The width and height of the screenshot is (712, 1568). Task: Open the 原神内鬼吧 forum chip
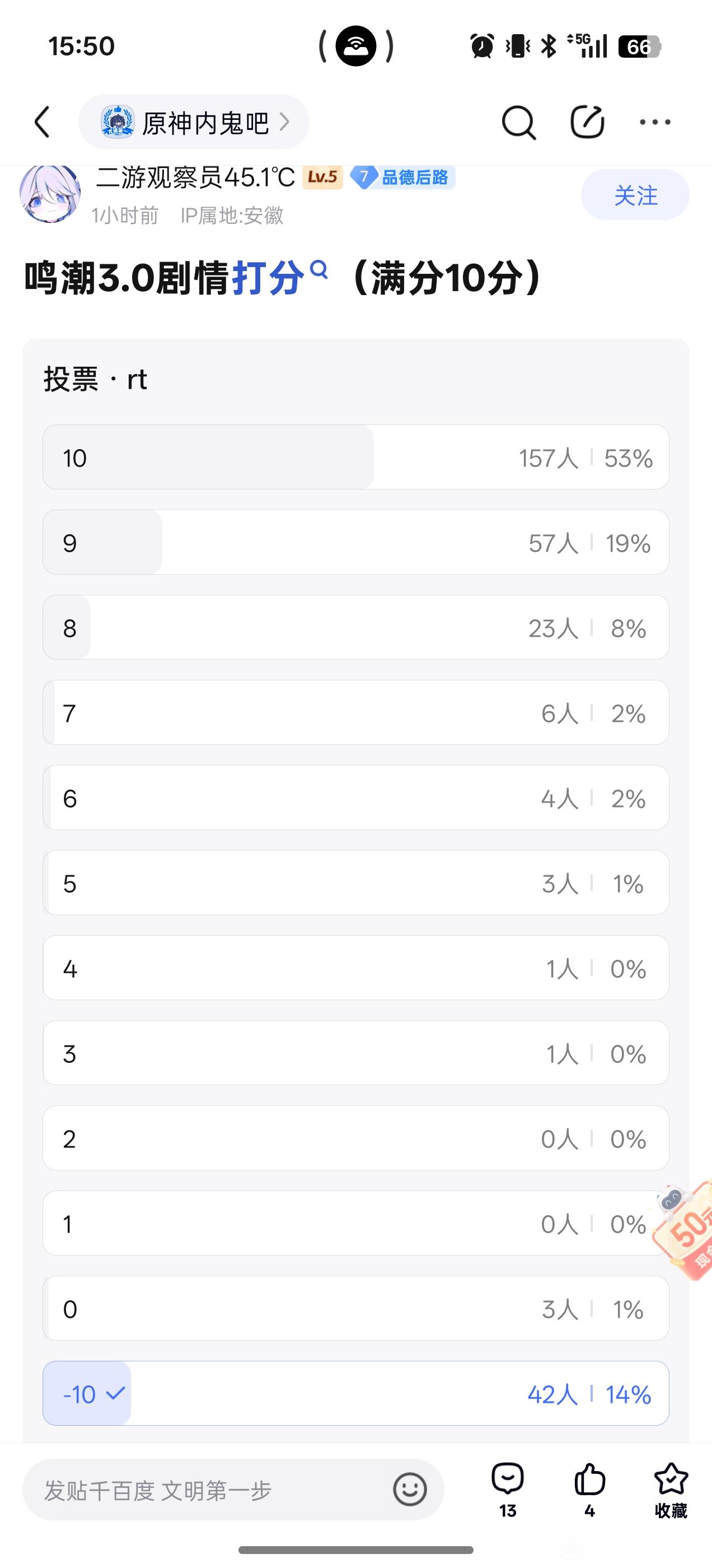(x=194, y=122)
